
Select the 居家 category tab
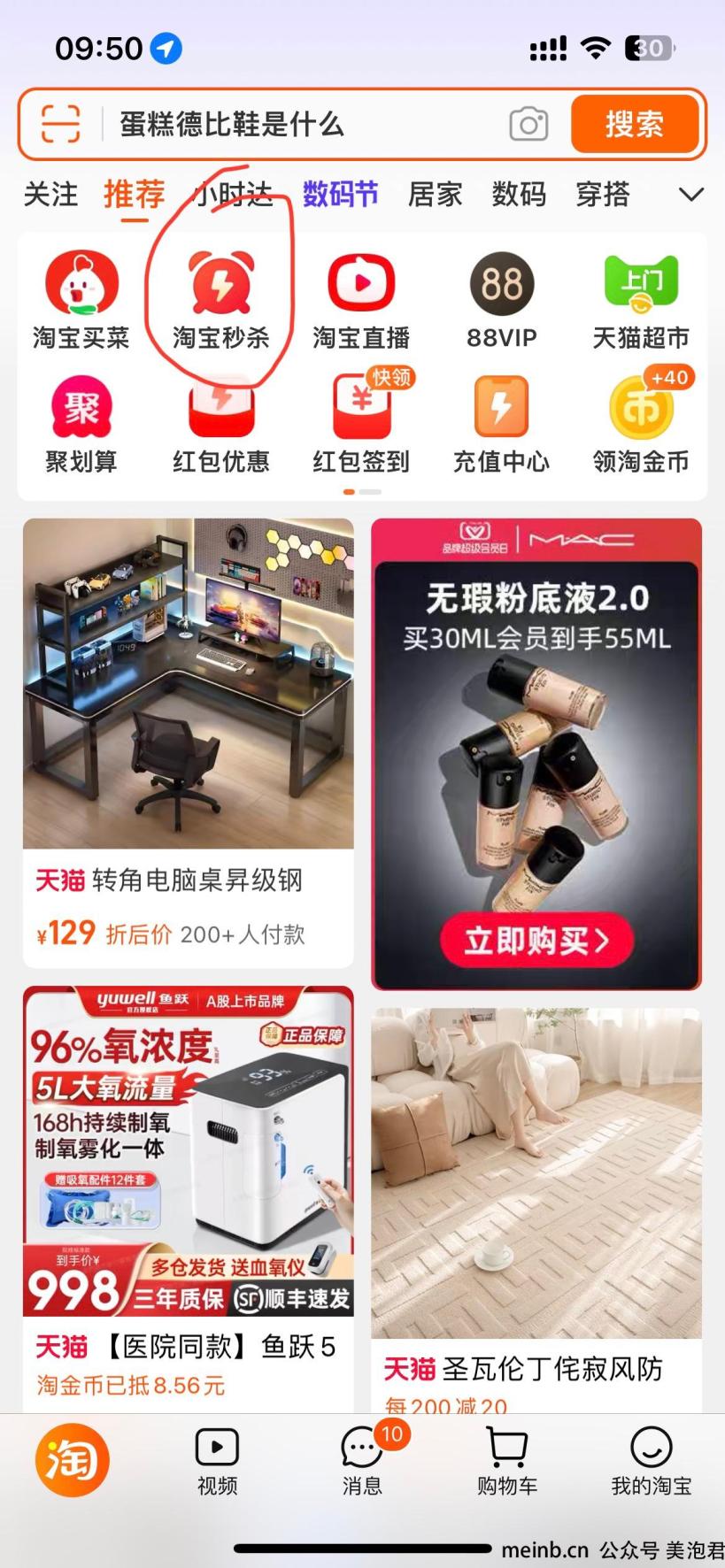tap(435, 194)
